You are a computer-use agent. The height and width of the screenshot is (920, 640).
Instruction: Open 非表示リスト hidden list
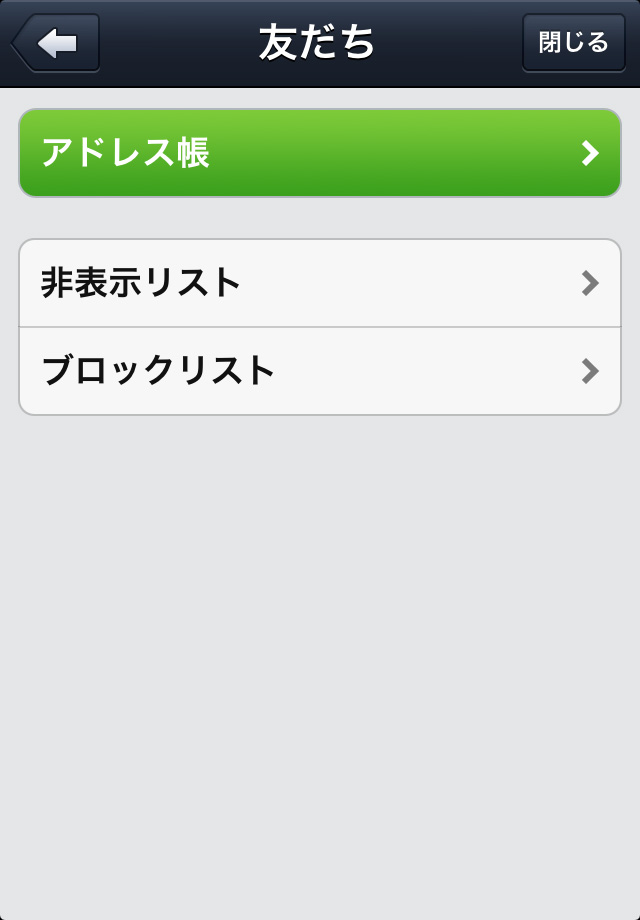320,283
